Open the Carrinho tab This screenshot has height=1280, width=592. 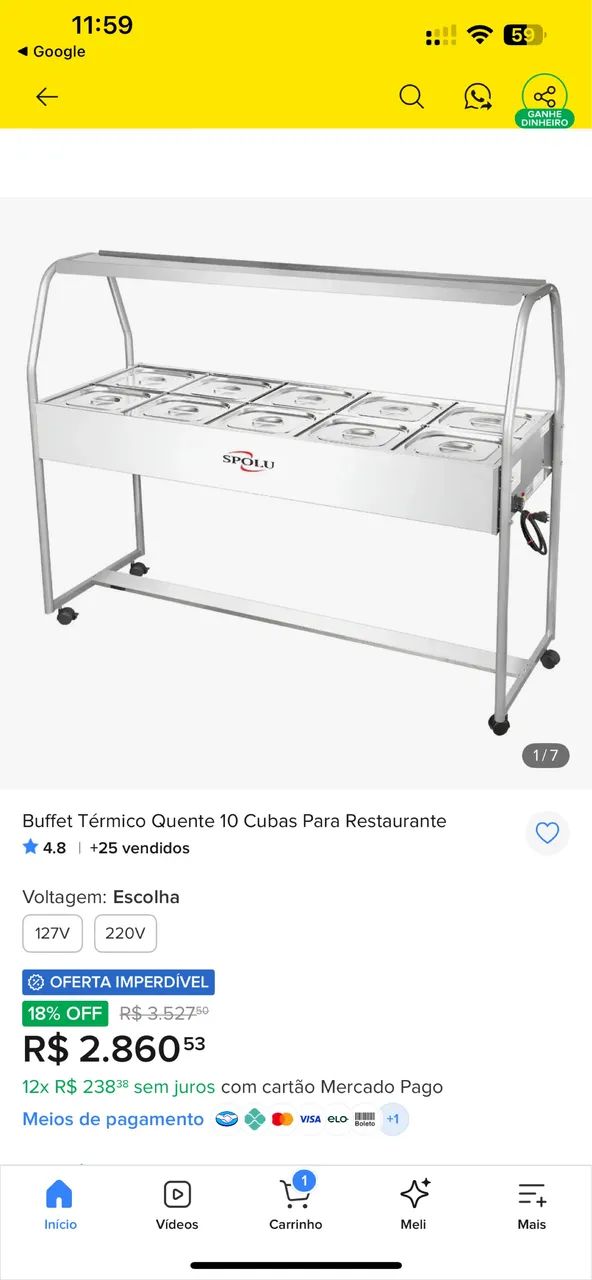pos(296,1205)
